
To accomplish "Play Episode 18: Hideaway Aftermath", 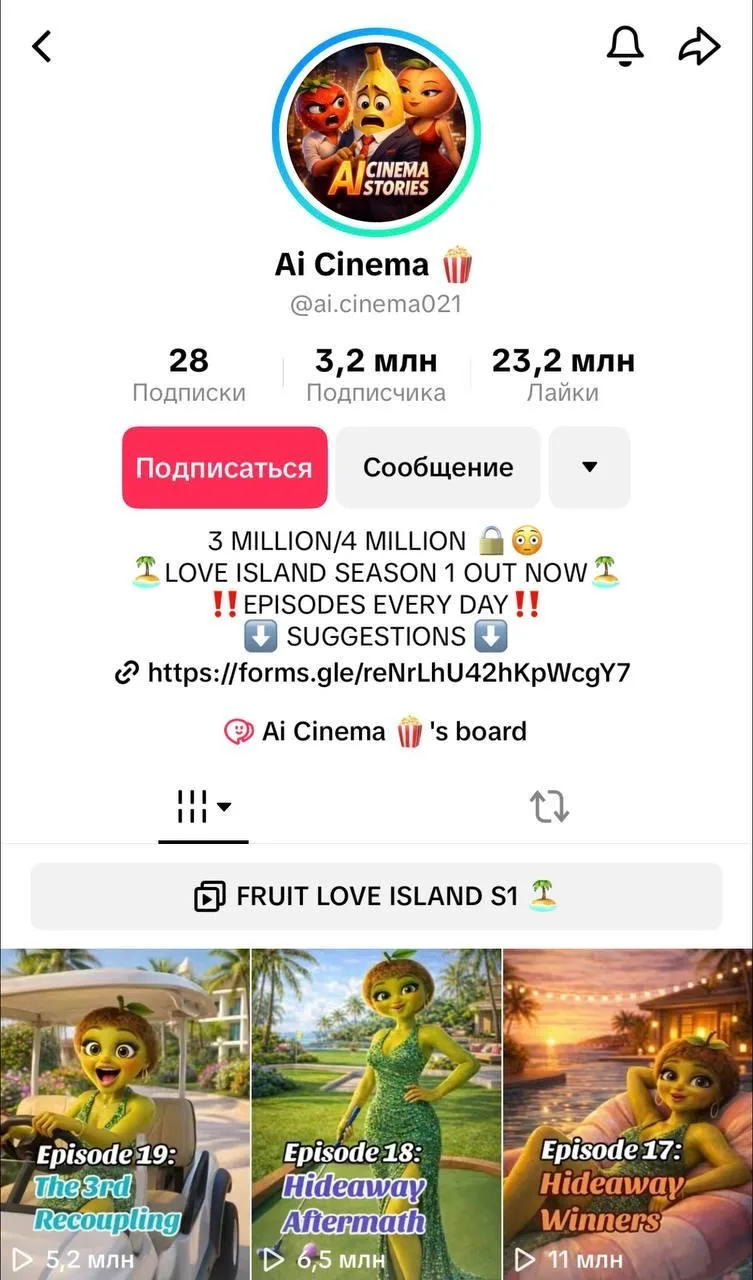I will tap(376, 1110).
